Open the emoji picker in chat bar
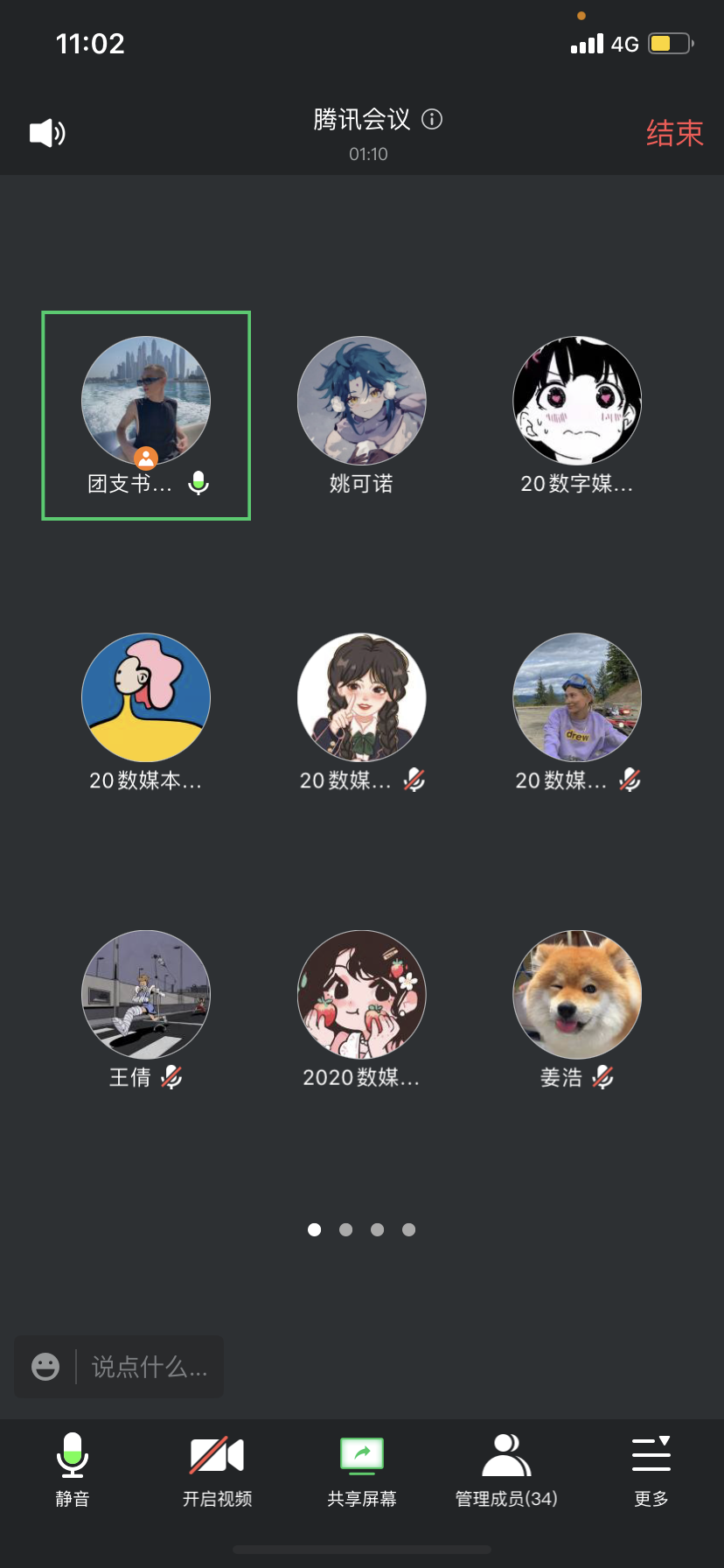724x1568 pixels. (45, 1367)
